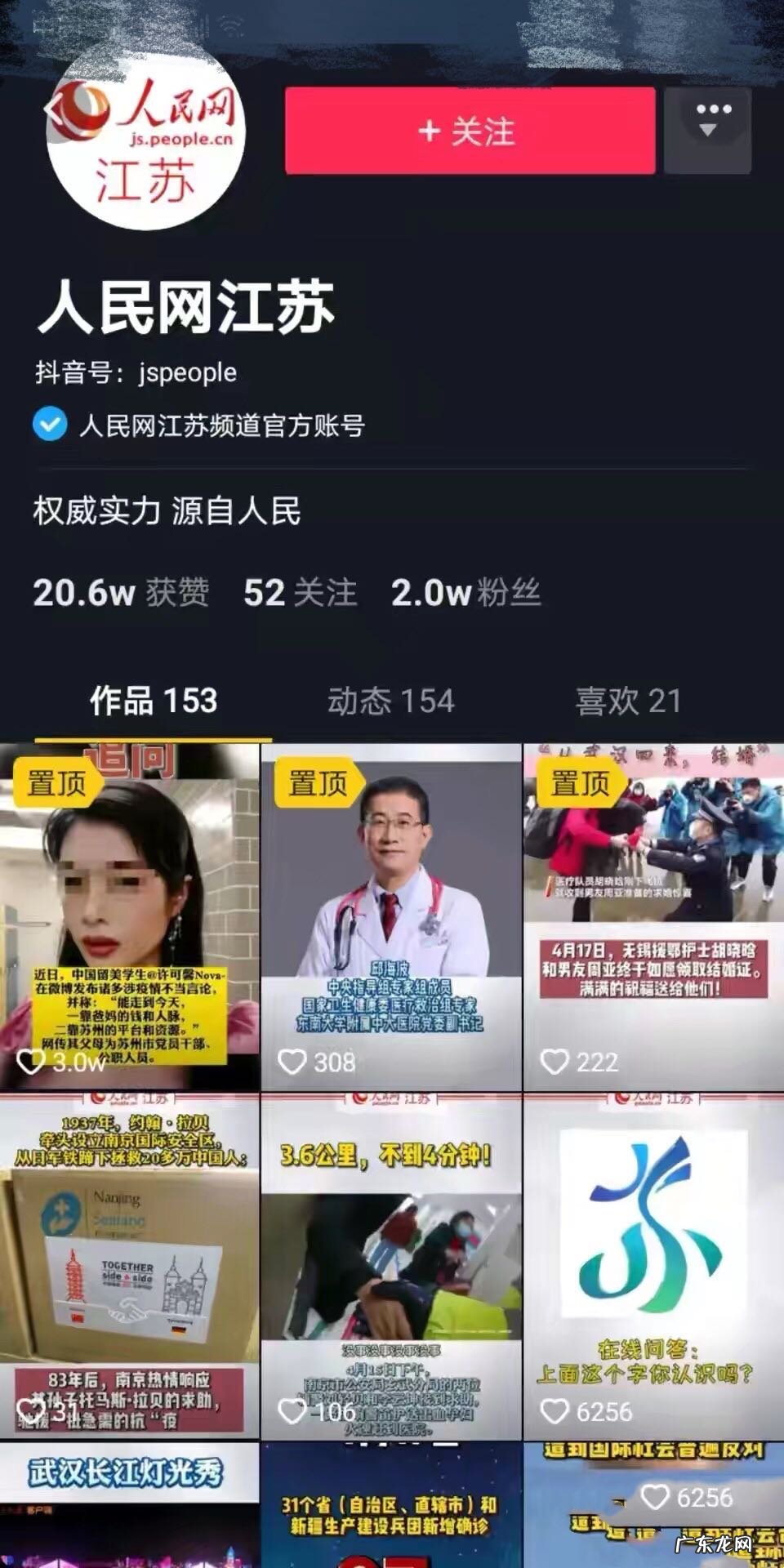Tap the heart icon showing 222 likes
This screenshot has width=784, height=1568.
pos(556,1062)
